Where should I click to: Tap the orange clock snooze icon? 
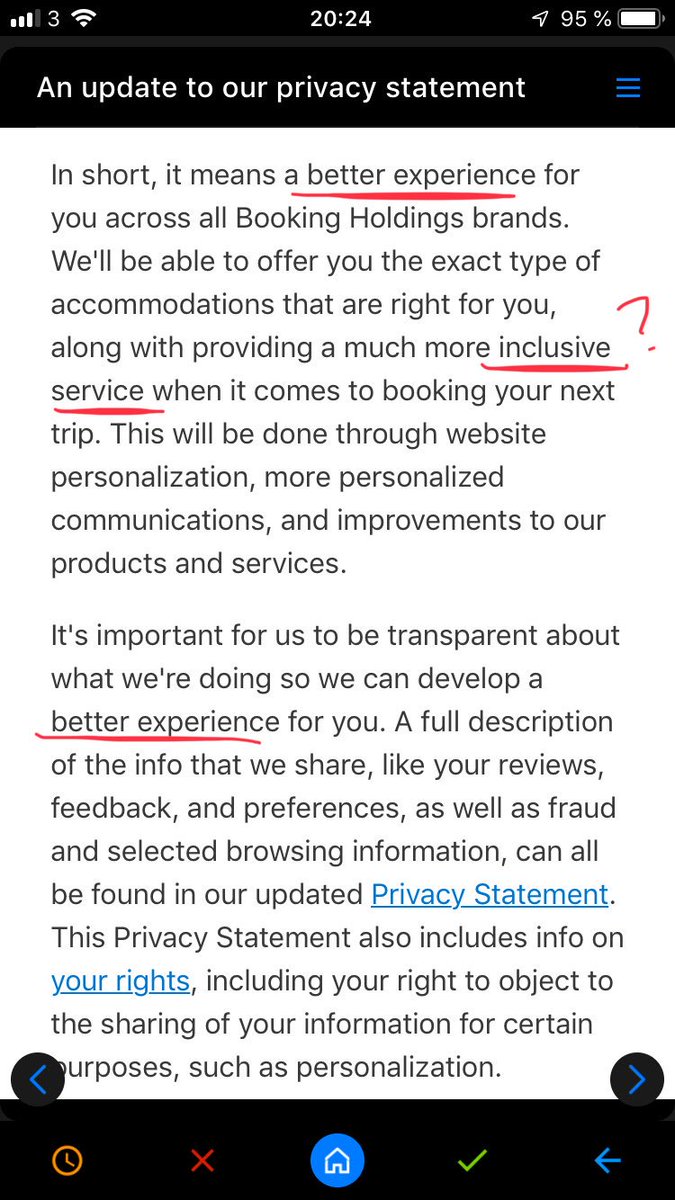[67, 1161]
